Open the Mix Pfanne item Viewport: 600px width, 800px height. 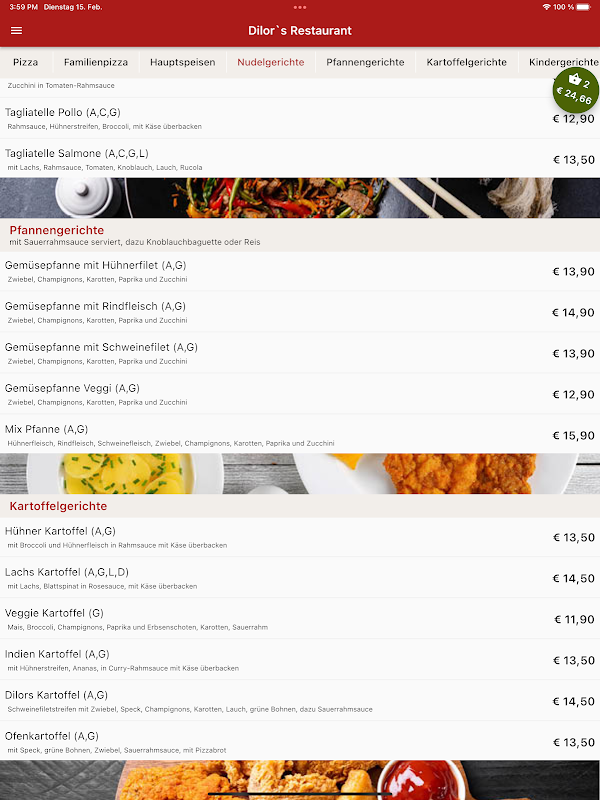point(300,435)
